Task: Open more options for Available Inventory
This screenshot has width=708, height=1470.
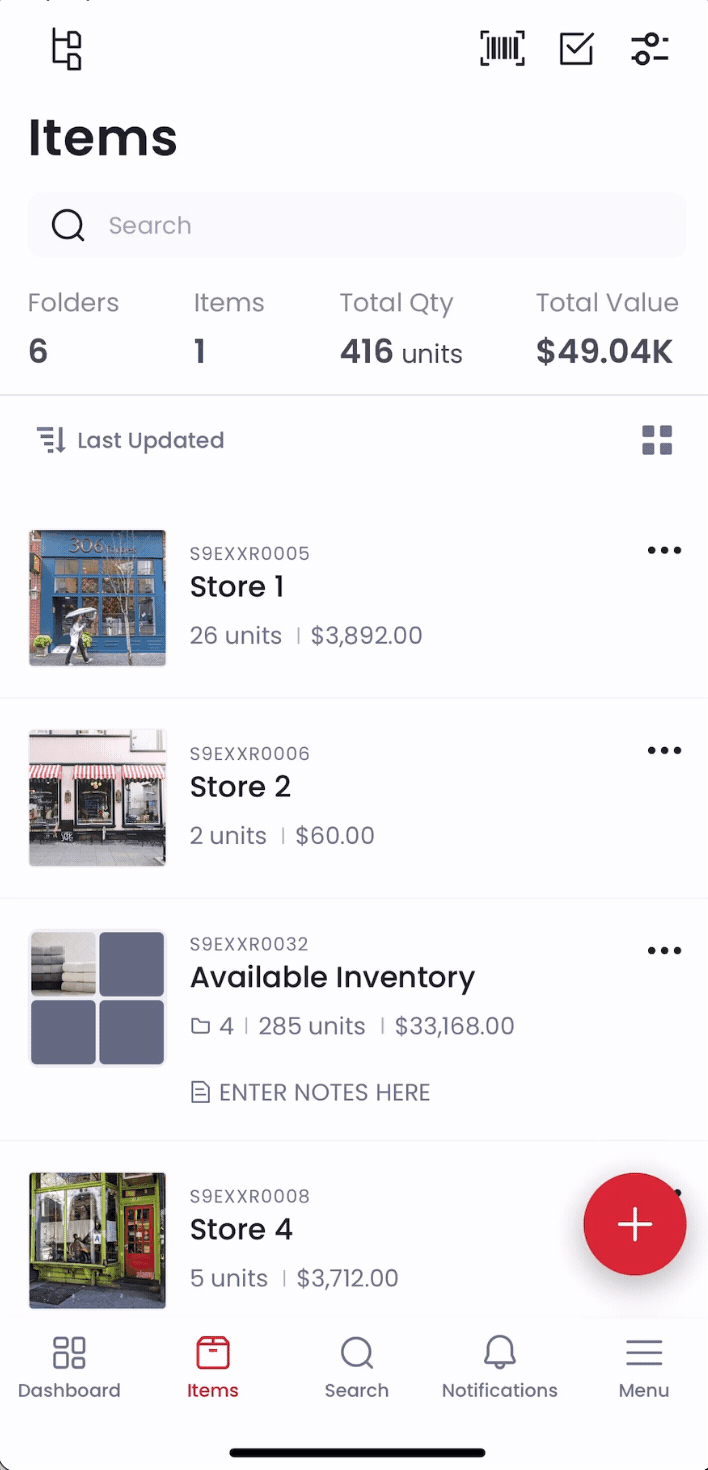Action: pos(664,951)
